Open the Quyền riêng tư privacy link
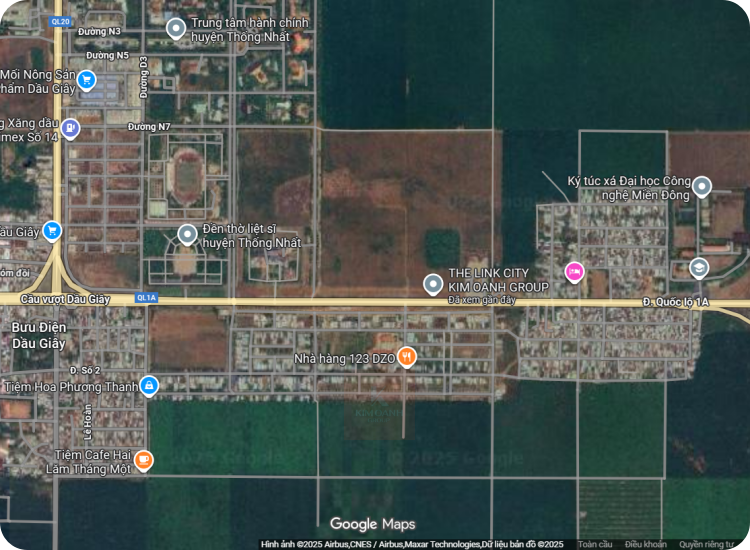This screenshot has height=550, width=750. point(707,544)
